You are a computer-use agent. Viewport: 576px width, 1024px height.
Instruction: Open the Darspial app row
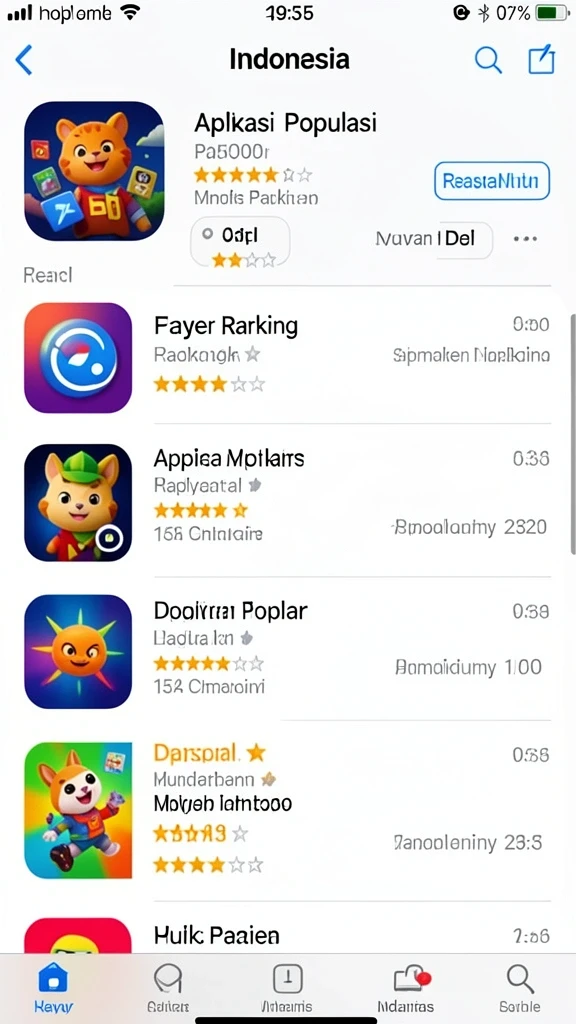point(288,810)
